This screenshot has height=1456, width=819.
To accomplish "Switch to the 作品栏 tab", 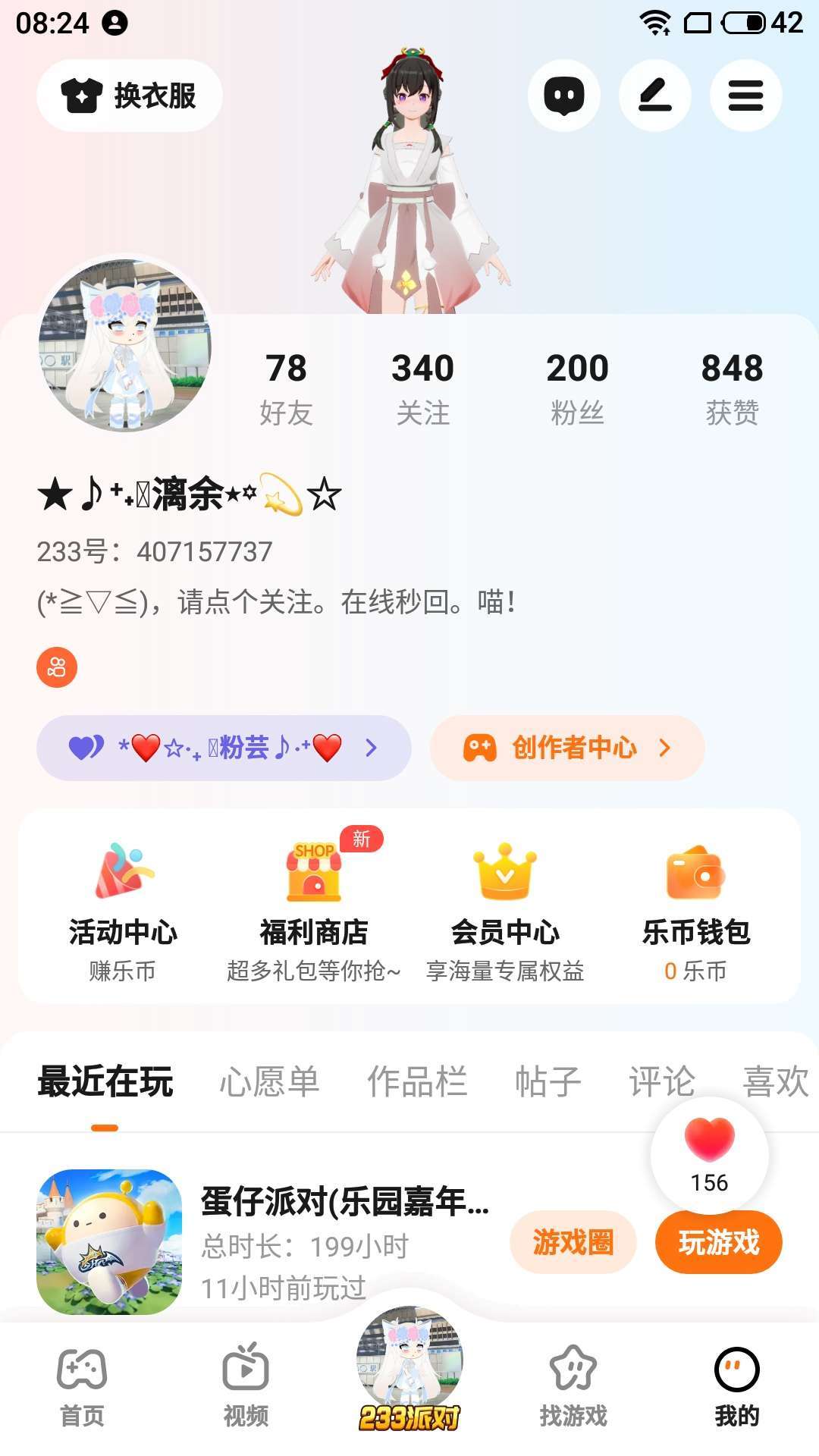I will 417,1081.
